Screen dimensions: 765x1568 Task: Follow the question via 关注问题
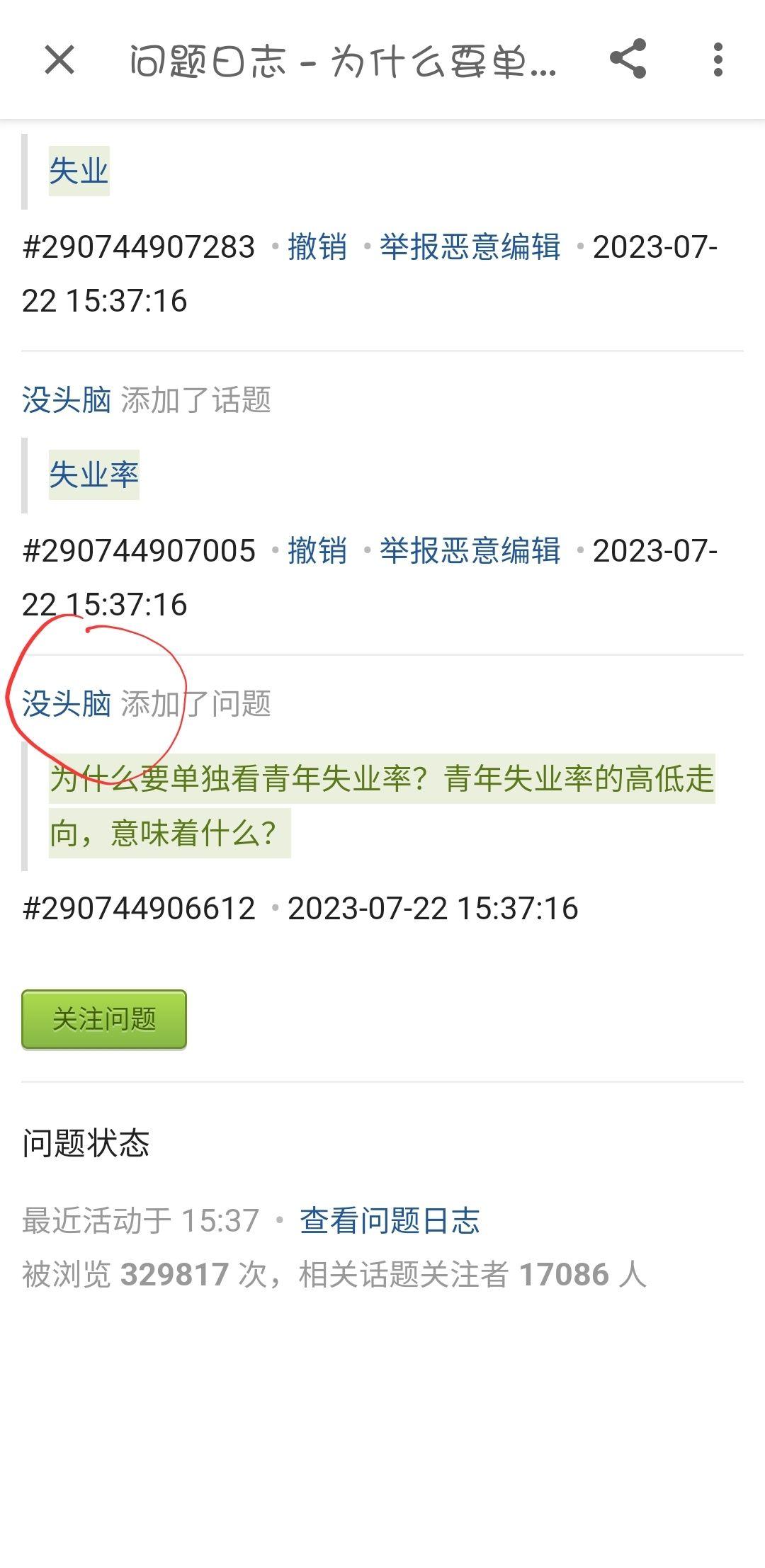[104, 1019]
